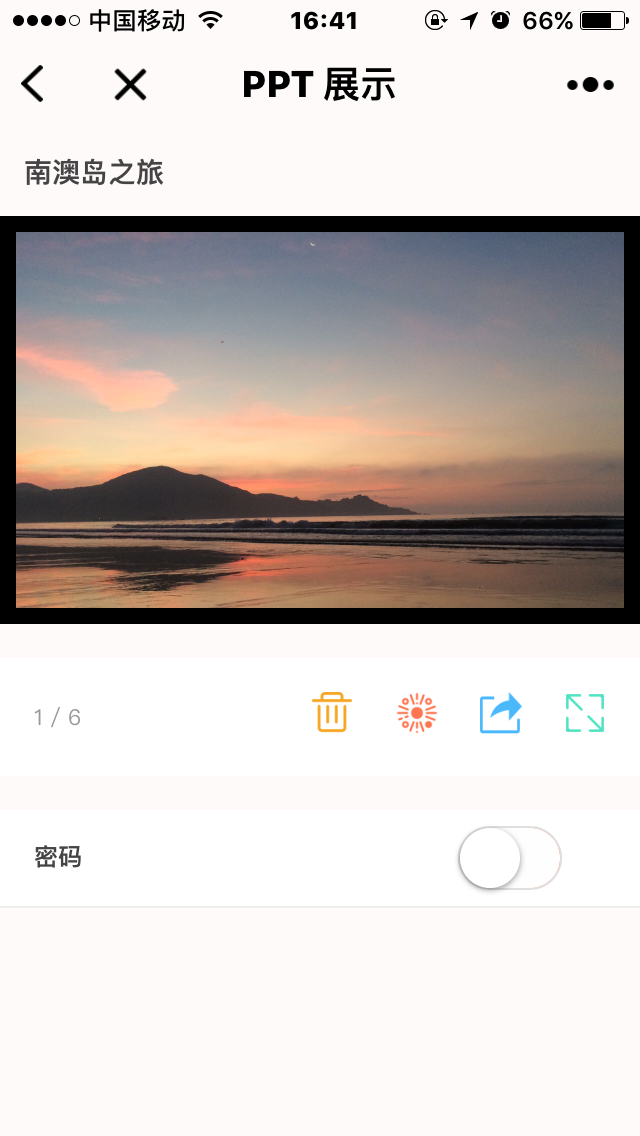Delete the current slide with trash icon

point(331,713)
